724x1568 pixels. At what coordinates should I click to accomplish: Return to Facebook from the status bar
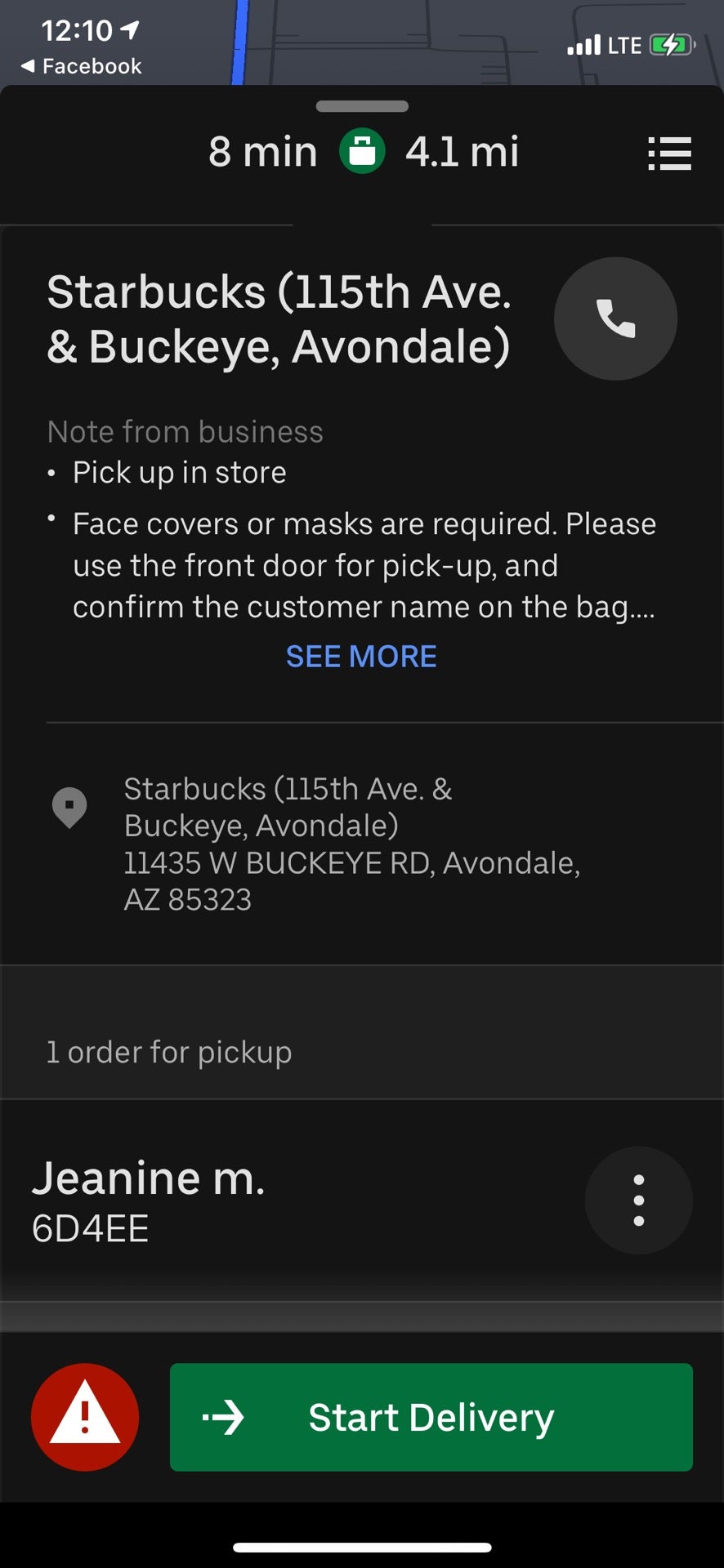click(x=82, y=66)
